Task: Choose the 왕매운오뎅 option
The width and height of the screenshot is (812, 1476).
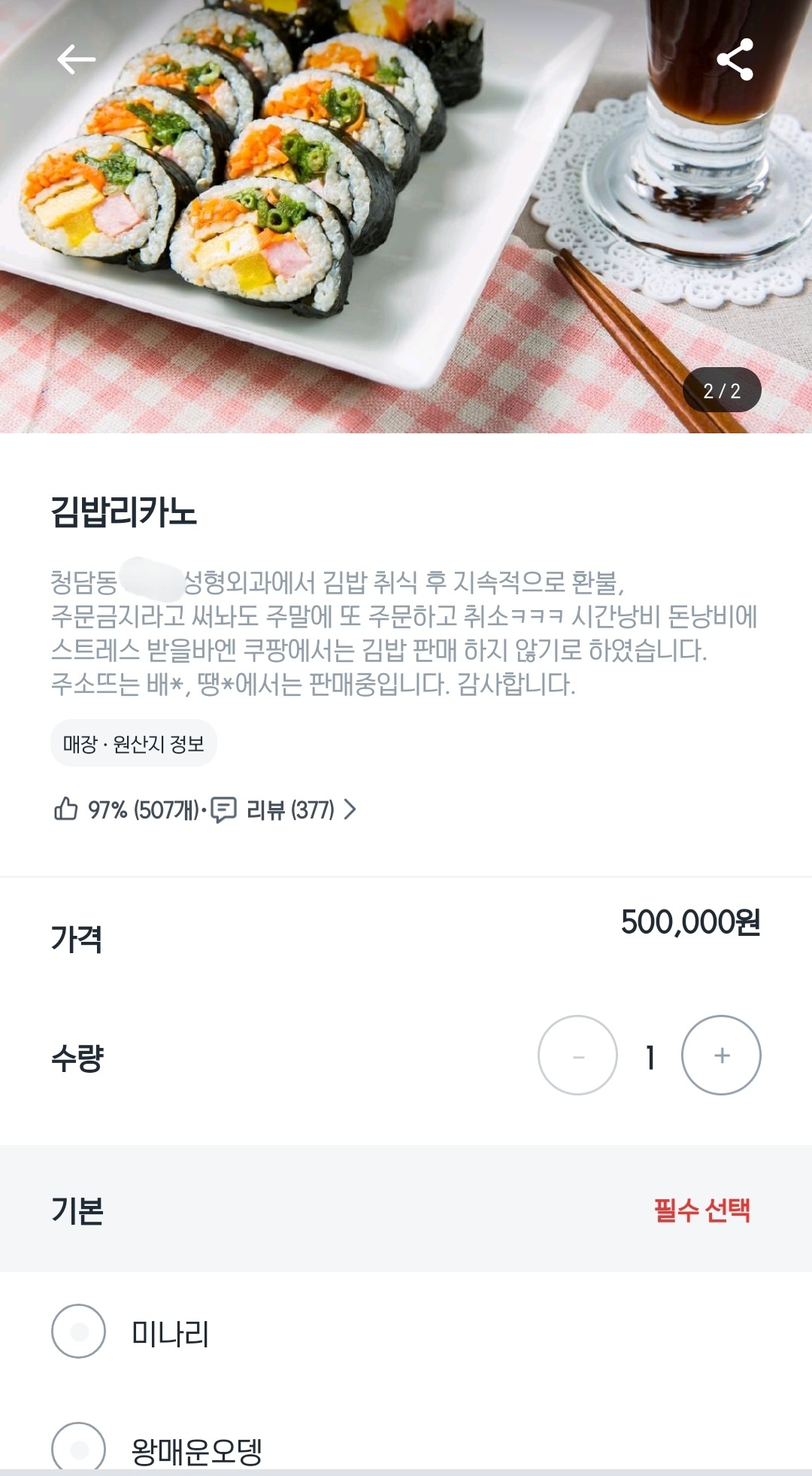Action: (78, 1447)
